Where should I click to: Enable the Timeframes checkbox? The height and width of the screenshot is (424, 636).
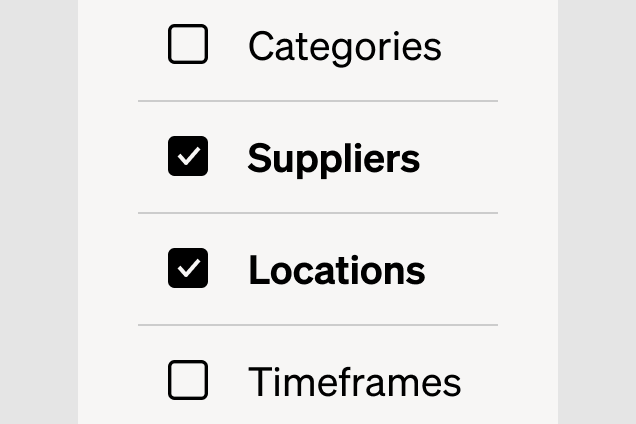pyautogui.click(x=188, y=381)
